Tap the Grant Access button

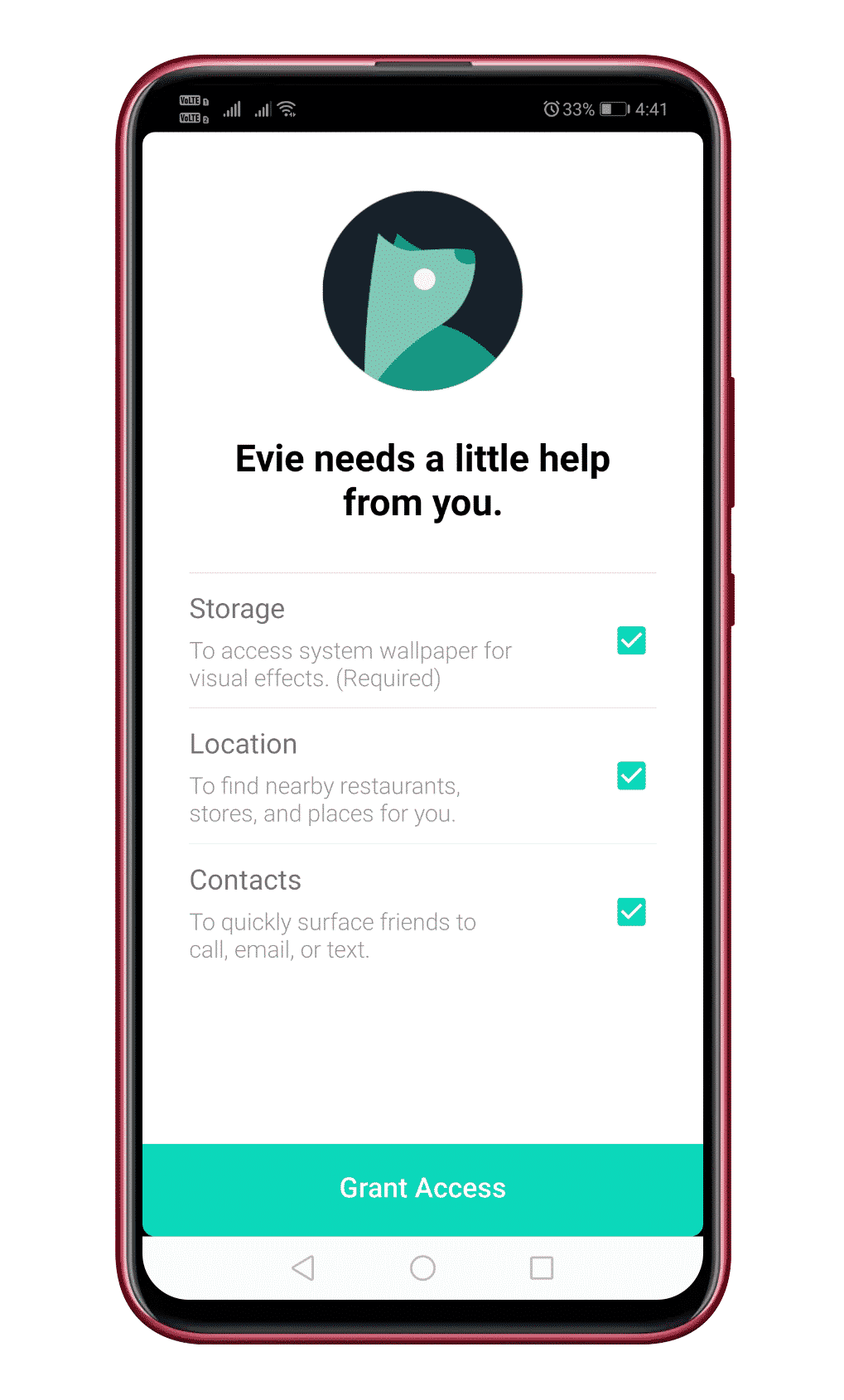click(422, 1190)
